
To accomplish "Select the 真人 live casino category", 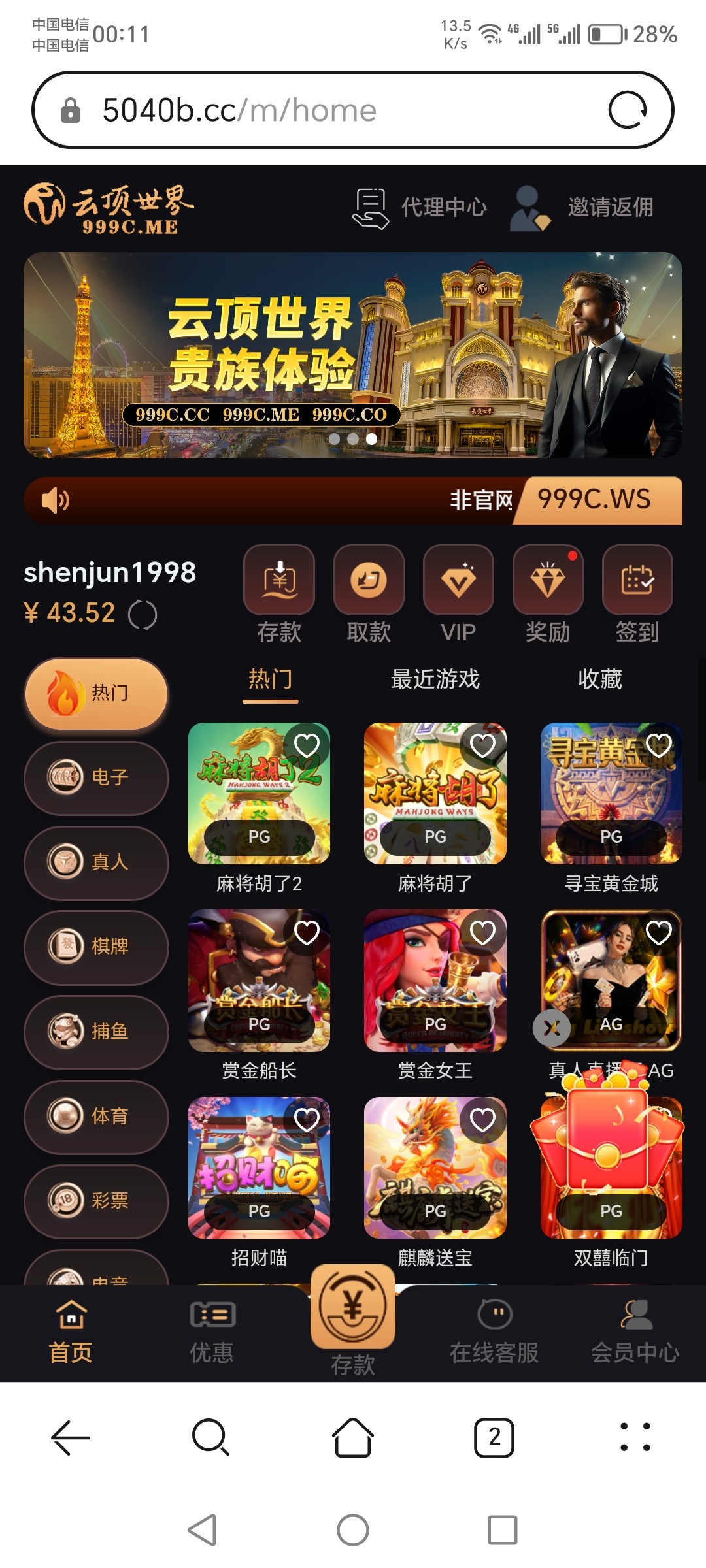I will pos(96,862).
